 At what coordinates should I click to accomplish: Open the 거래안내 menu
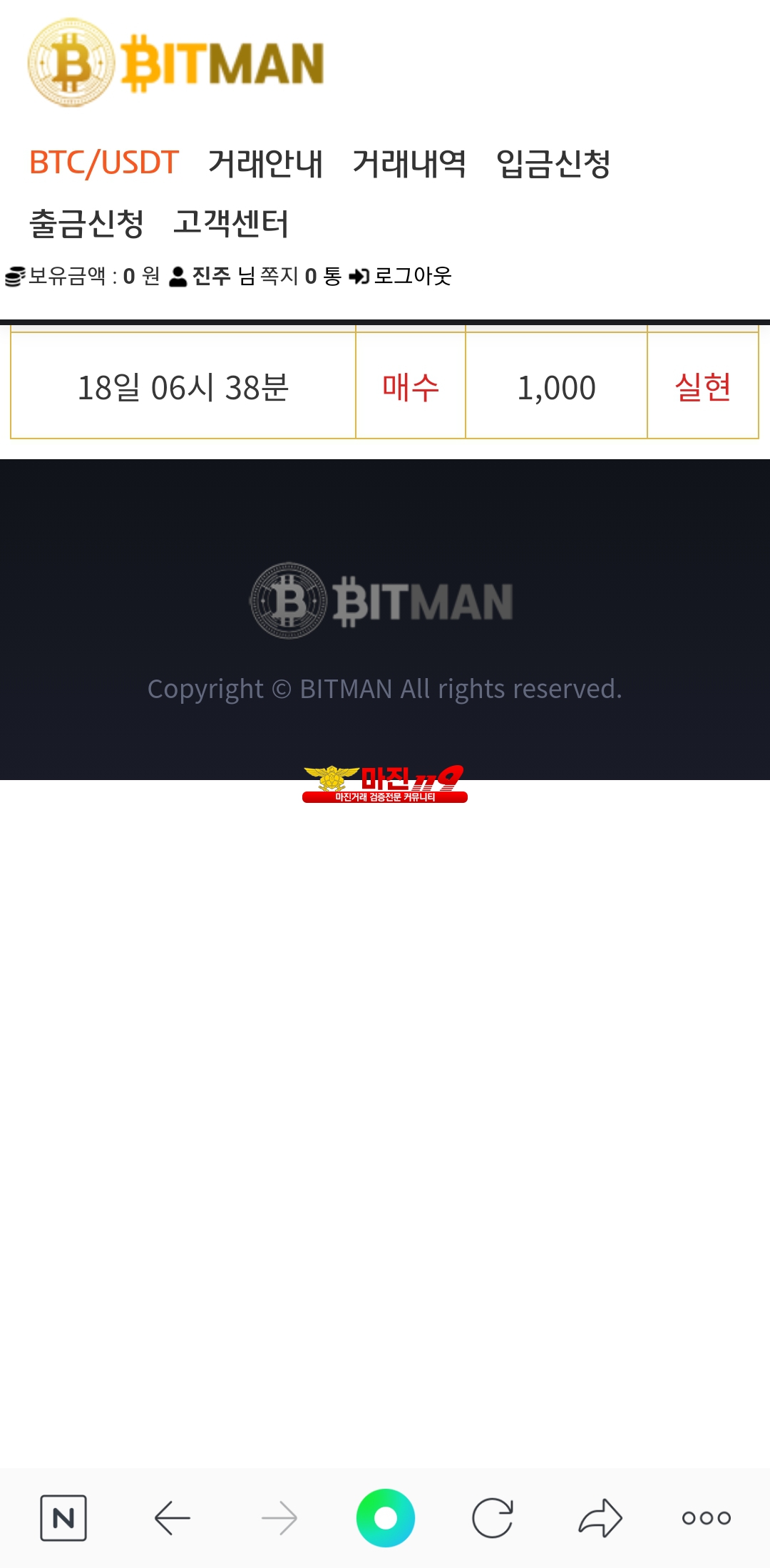pyautogui.click(x=265, y=163)
